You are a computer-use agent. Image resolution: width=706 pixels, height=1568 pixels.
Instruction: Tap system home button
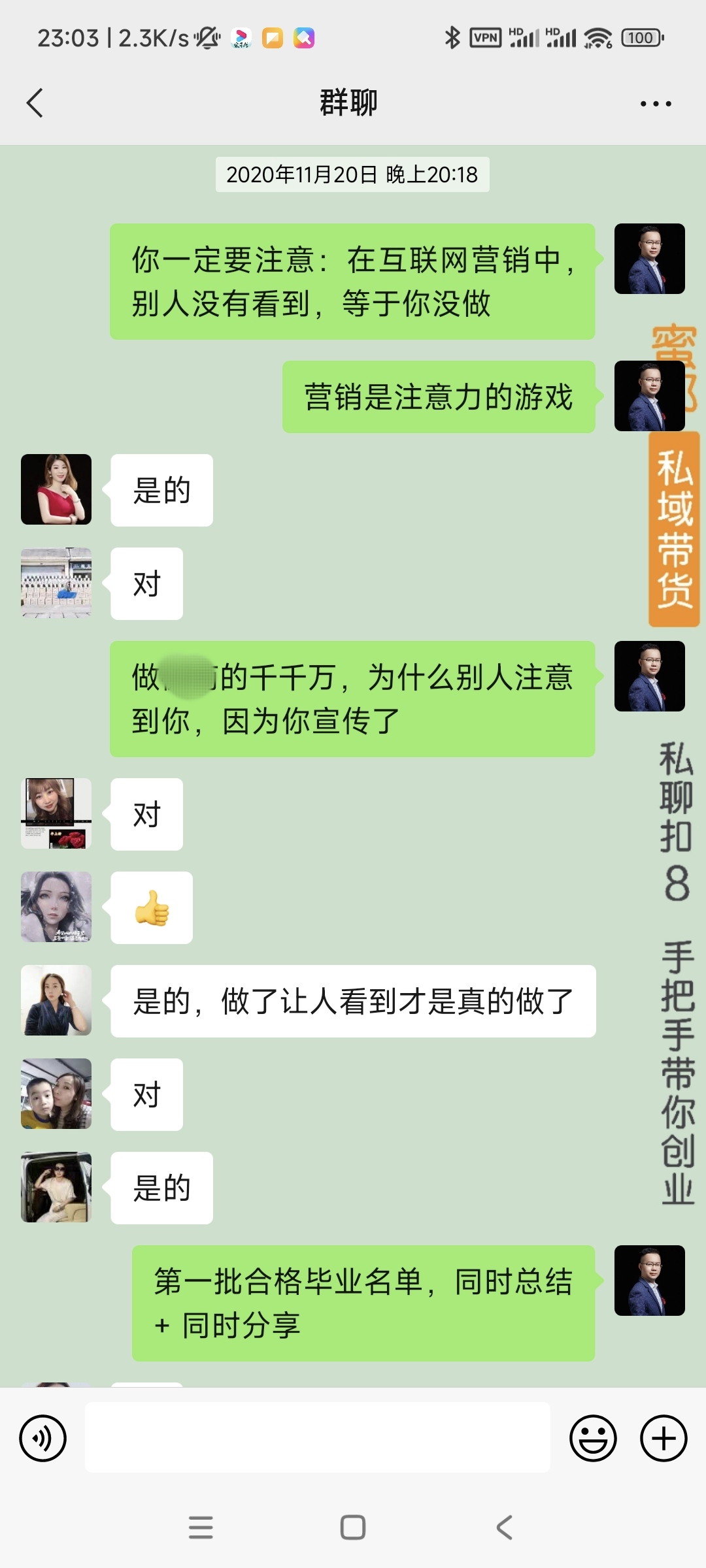[x=353, y=1527]
